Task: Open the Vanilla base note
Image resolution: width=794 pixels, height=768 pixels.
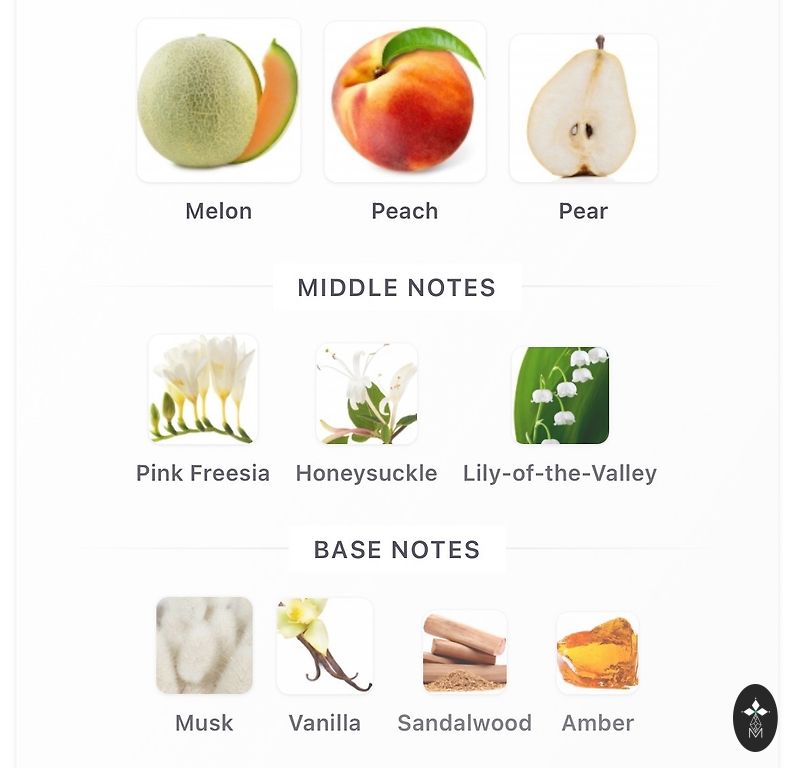Action: [x=325, y=645]
